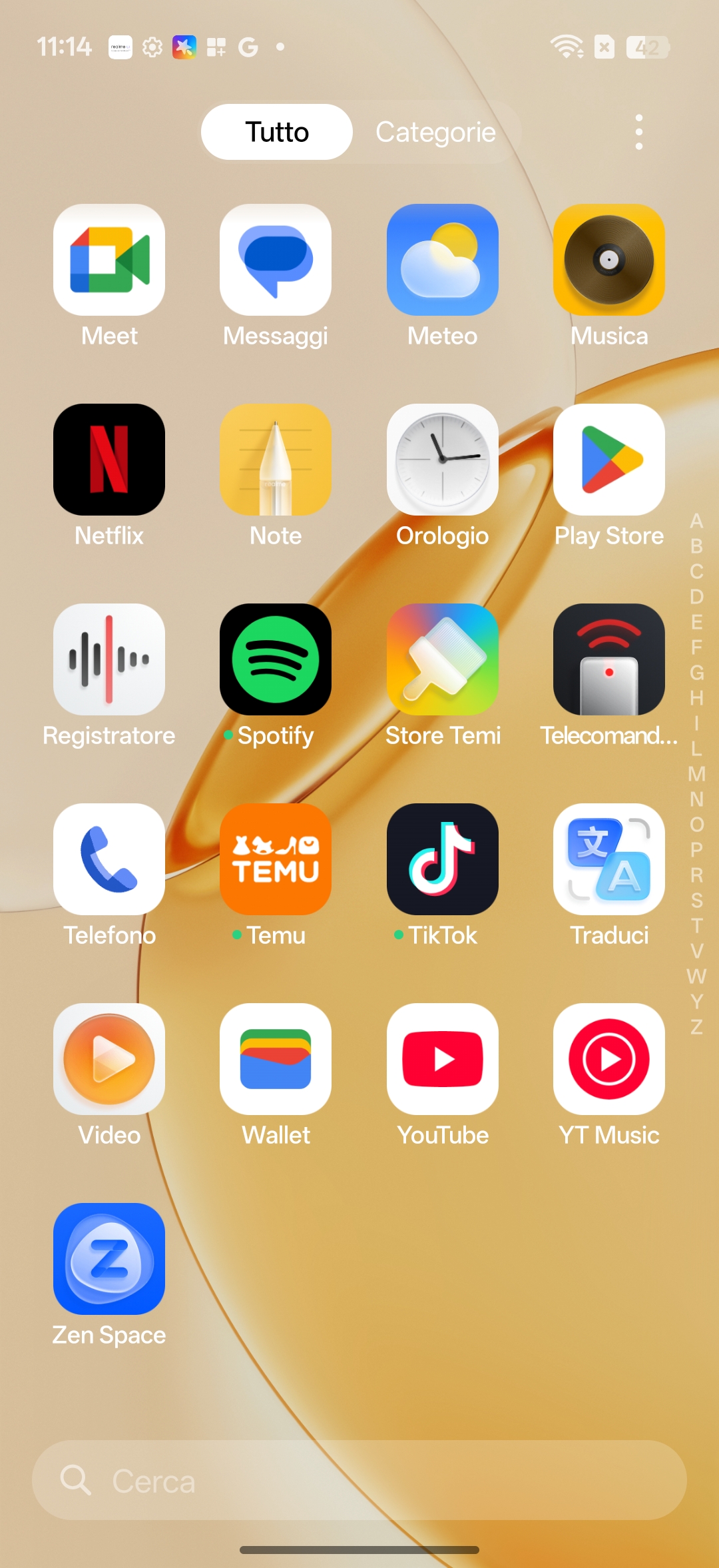The width and height of the screenshot is (719, 1568).
Task: Open TikTok
Action: pyautogui.click(x=442, y=859)
